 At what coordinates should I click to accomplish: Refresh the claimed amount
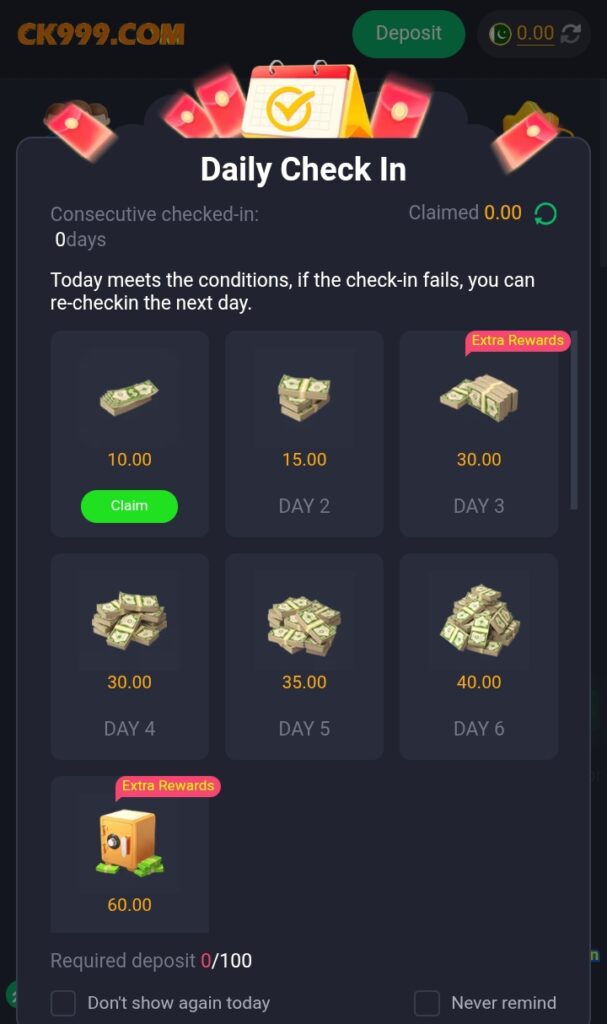(546, 213)
